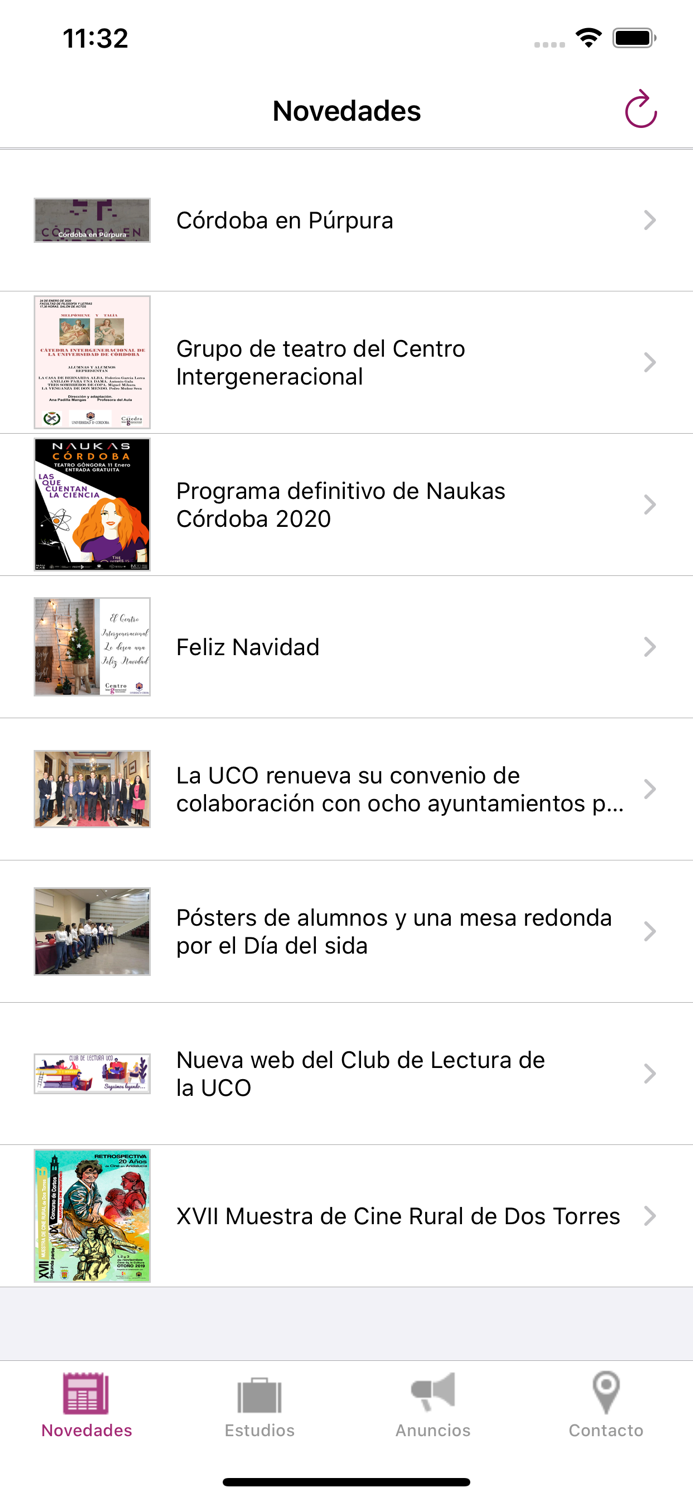693x1500 pixels.
Task: View Programa definitivo de Naukas Córdoba 2020
Action: [346, 504]
